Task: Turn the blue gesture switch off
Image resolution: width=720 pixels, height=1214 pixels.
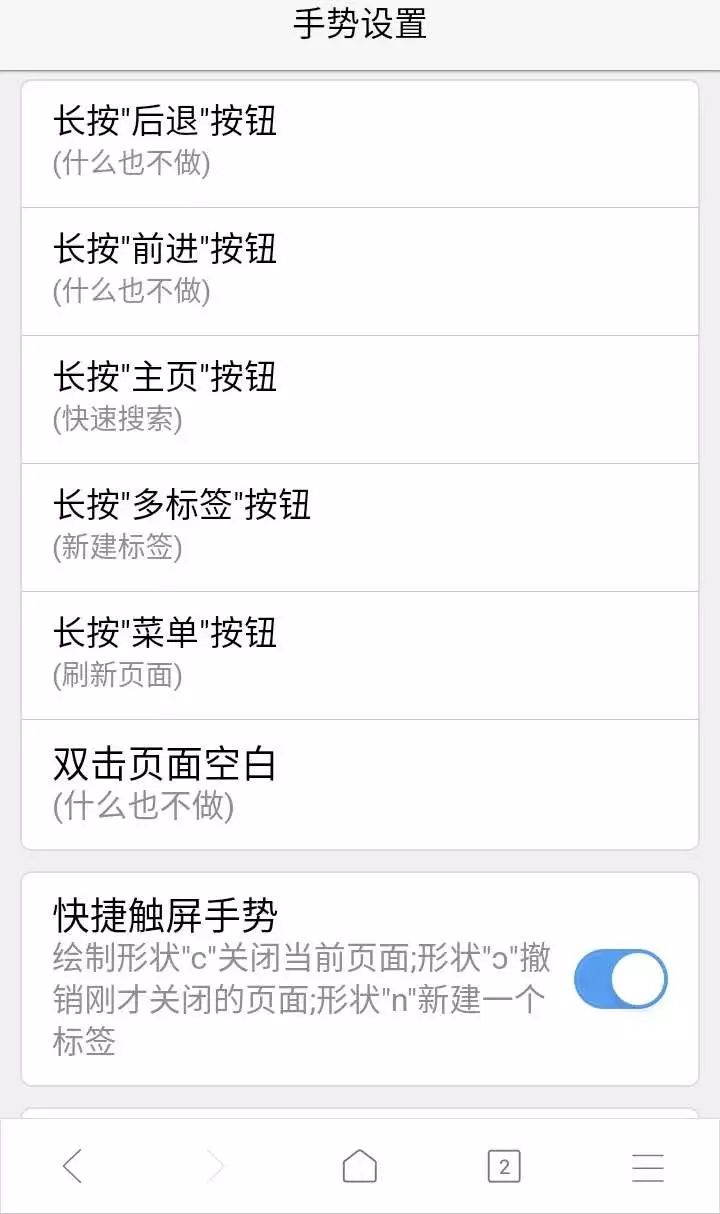Action: pyautogui.click(x=621, y=978)
